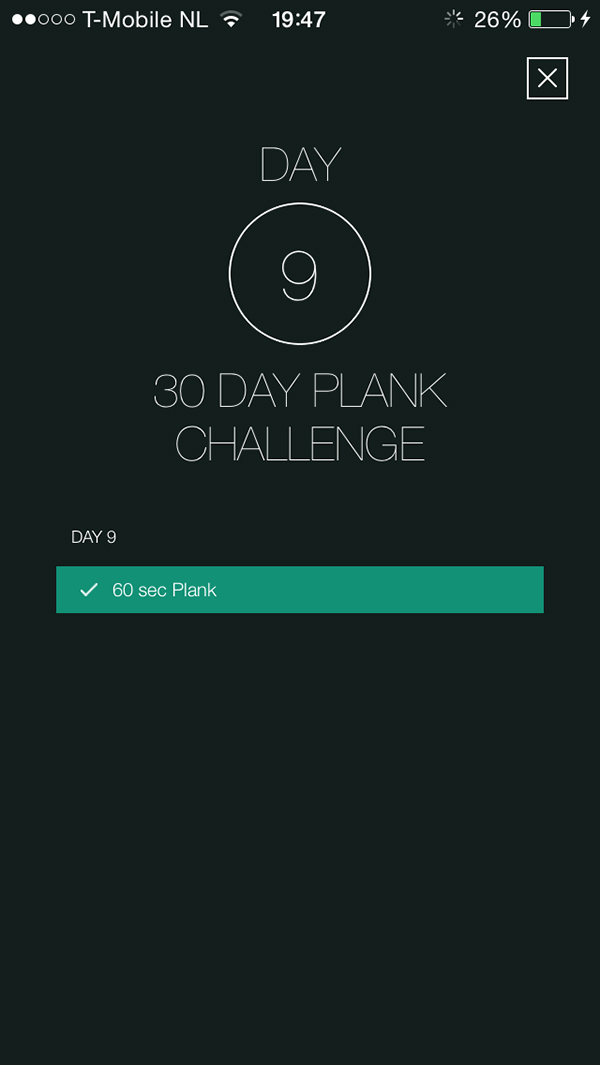Close the Day 9 challenge screen
600x1065 pixels.
[547, 78]
